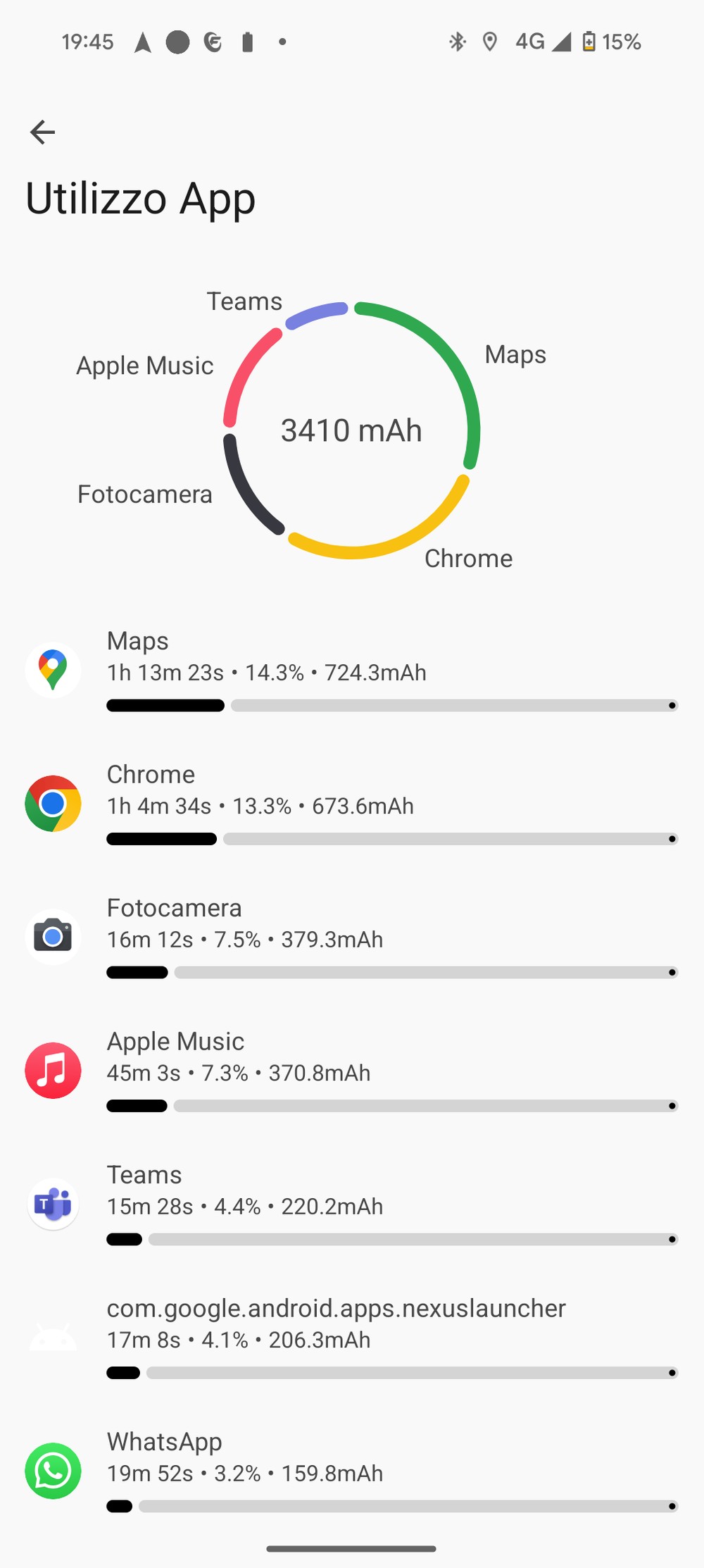Select the Fotocamera usage row
The width and height of the screenshot is (704, 1568).
(x=352, y=937)
